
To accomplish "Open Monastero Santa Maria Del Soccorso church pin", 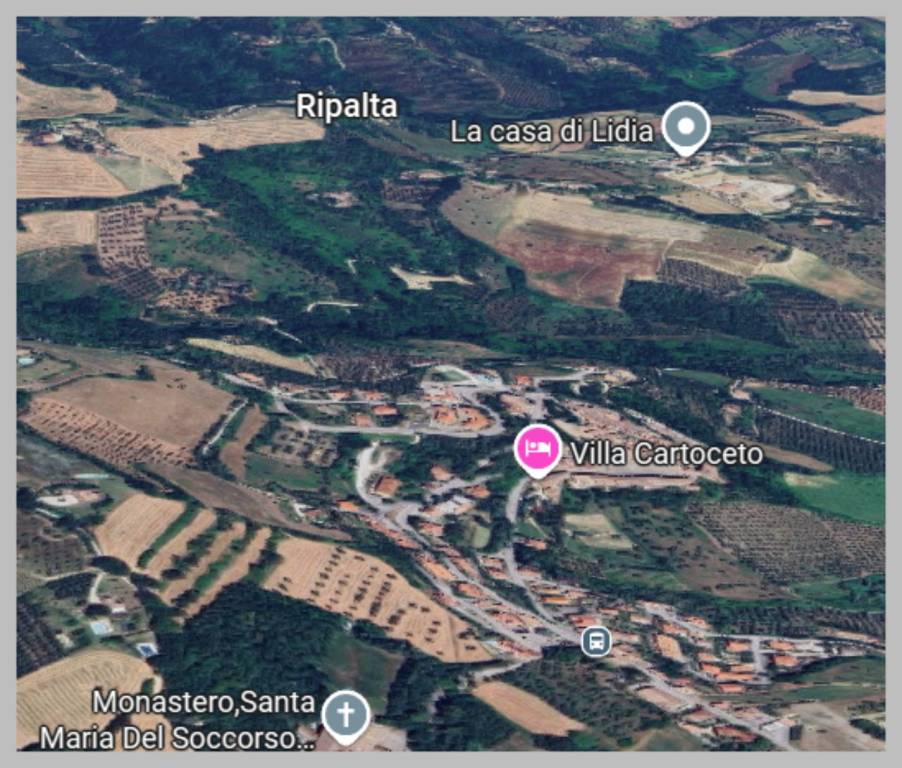I will click(346, 716).
